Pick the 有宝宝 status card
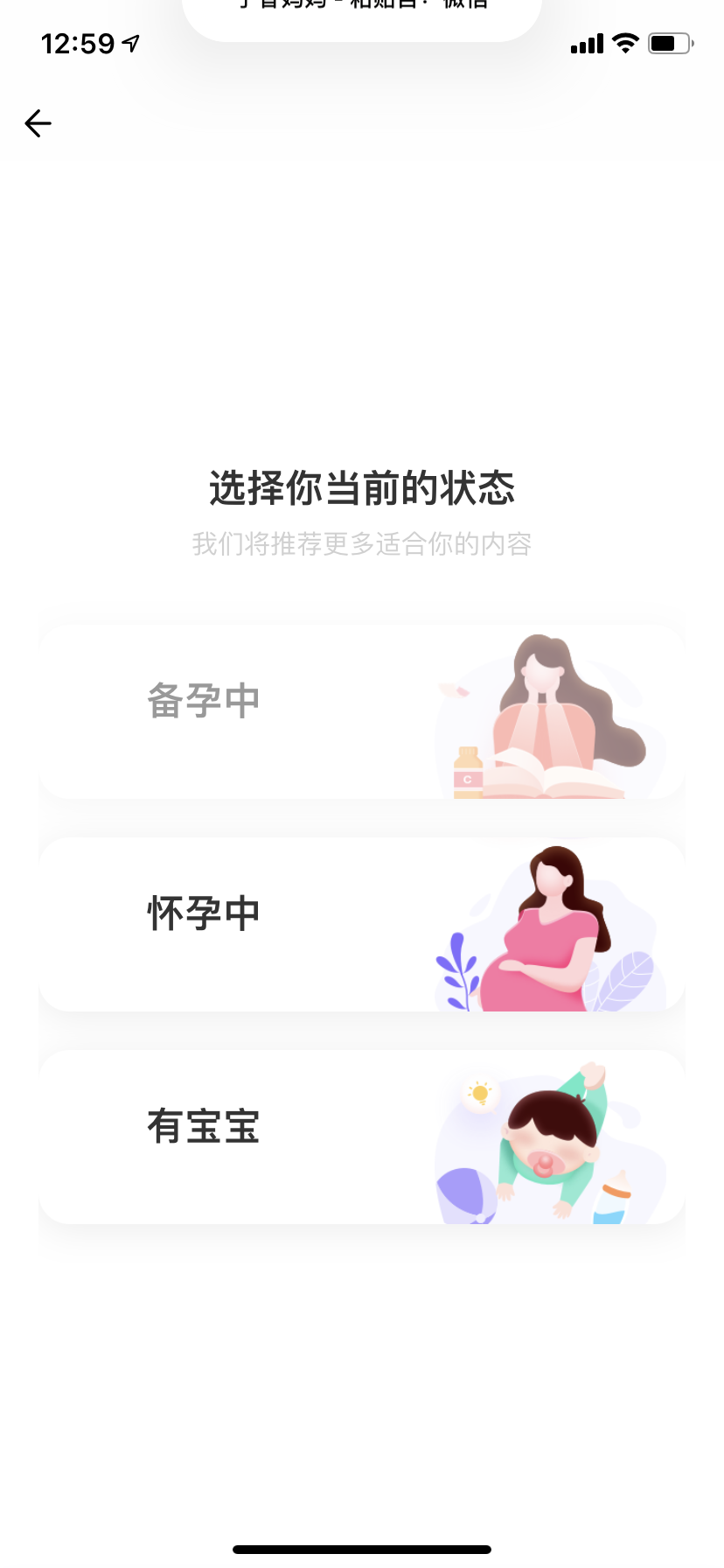This screenshot has height=1568, width=724. (361, 1137)
